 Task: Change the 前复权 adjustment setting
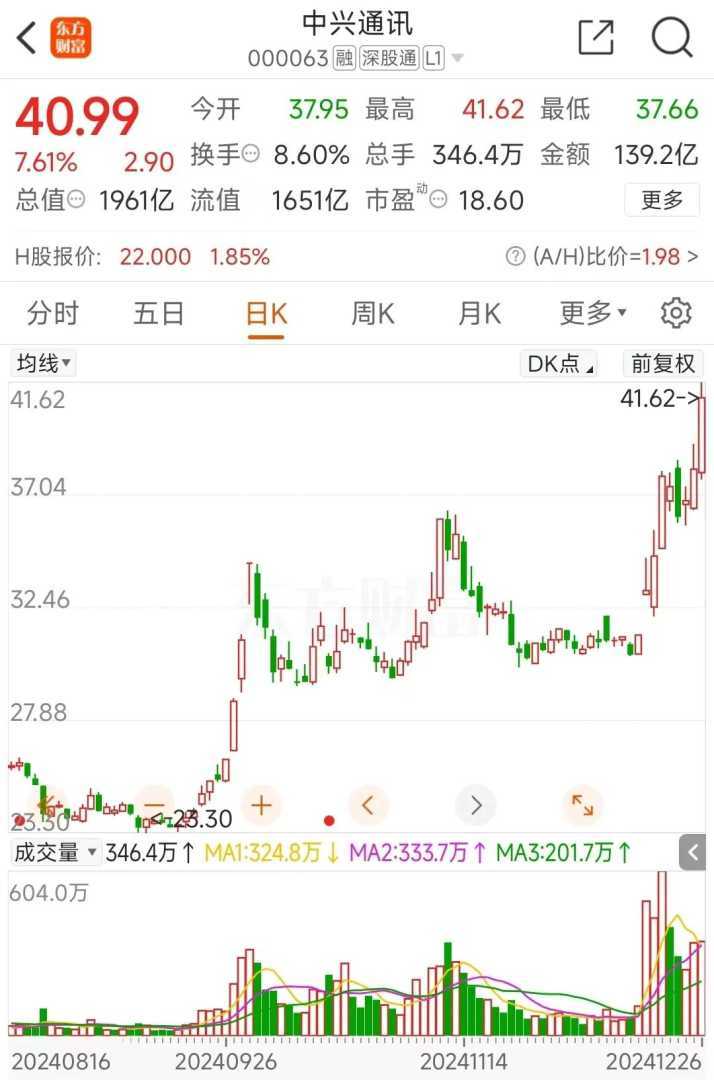(x=662, y=363)
